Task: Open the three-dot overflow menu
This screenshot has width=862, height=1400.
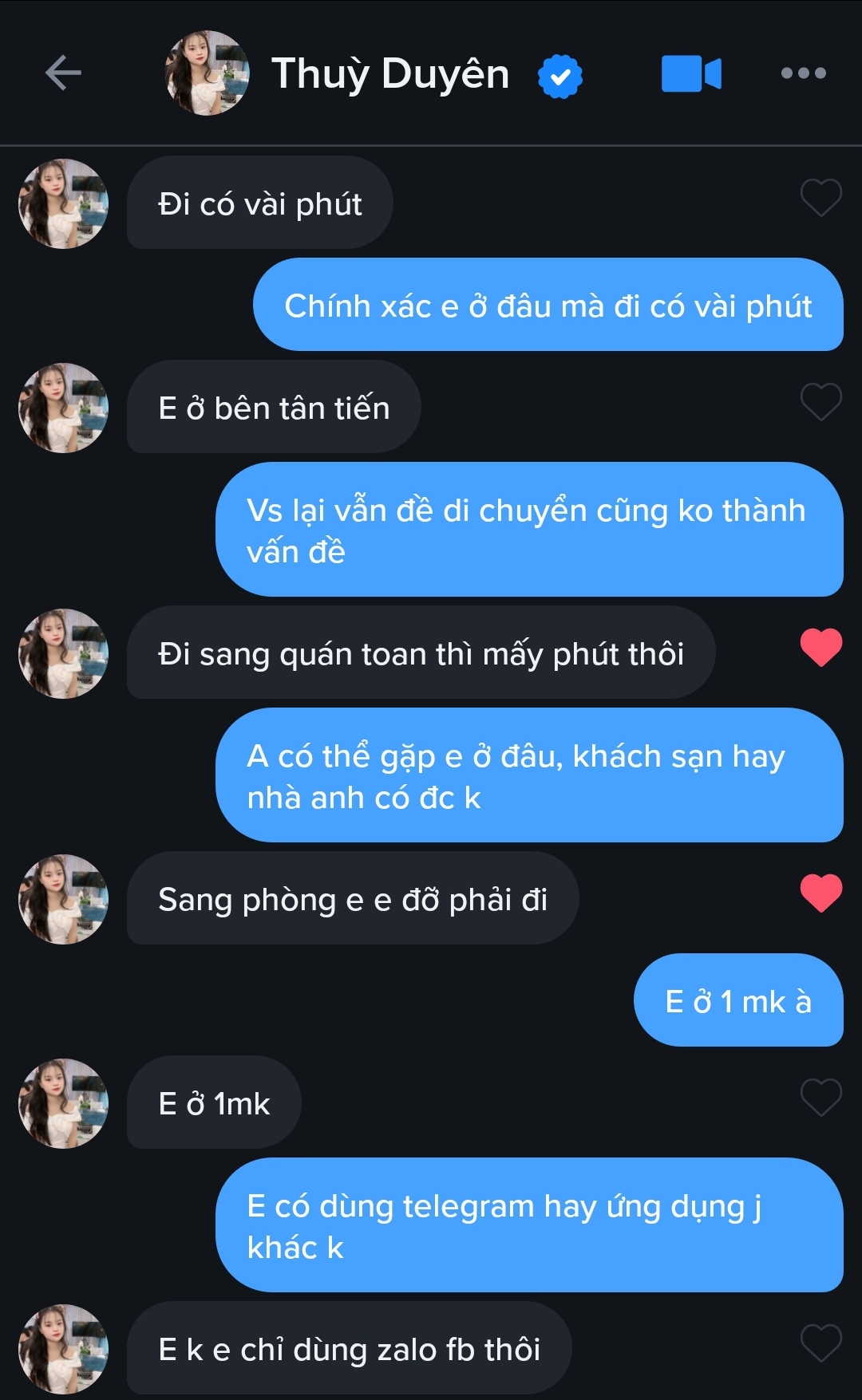Action: (803, 73)
